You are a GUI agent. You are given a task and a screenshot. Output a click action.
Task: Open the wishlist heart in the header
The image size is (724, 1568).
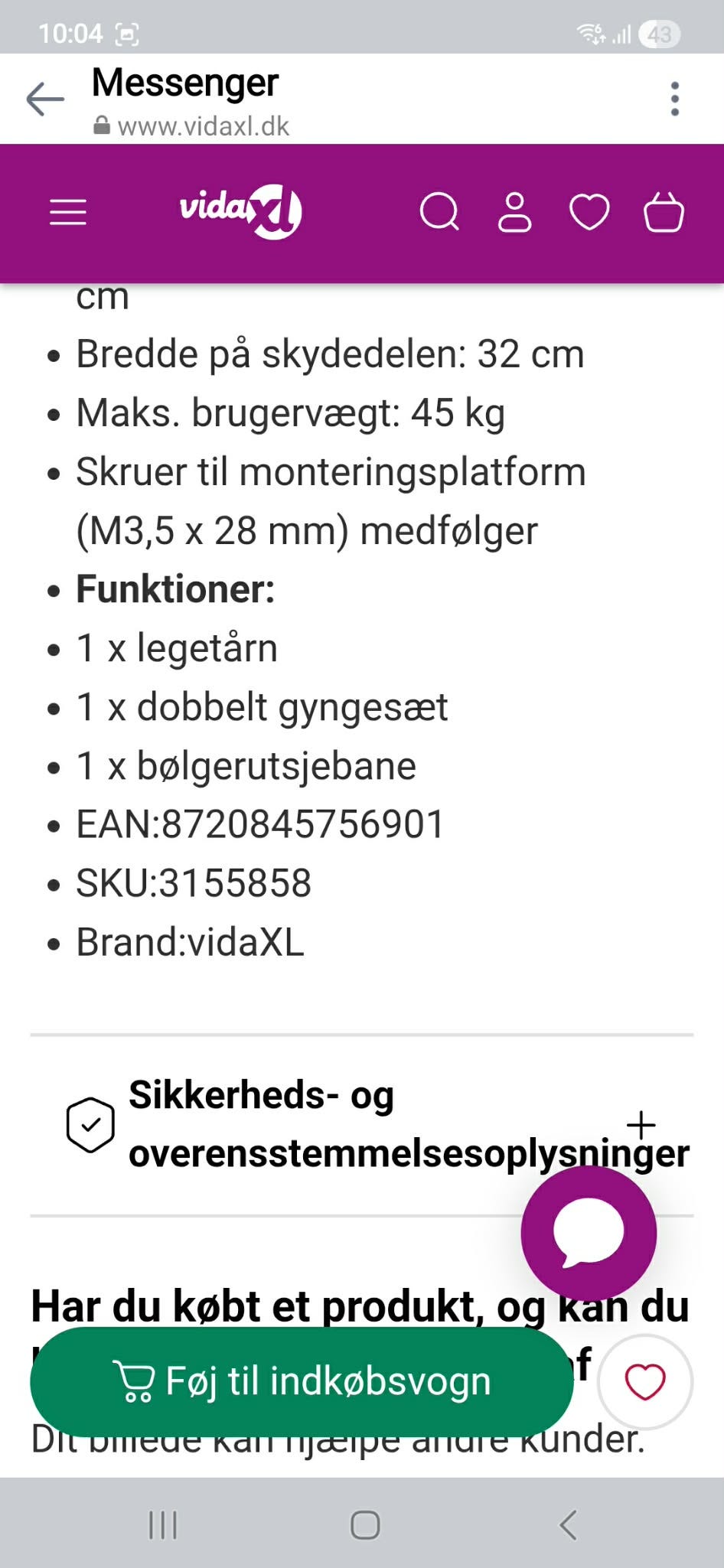point(589,212)
